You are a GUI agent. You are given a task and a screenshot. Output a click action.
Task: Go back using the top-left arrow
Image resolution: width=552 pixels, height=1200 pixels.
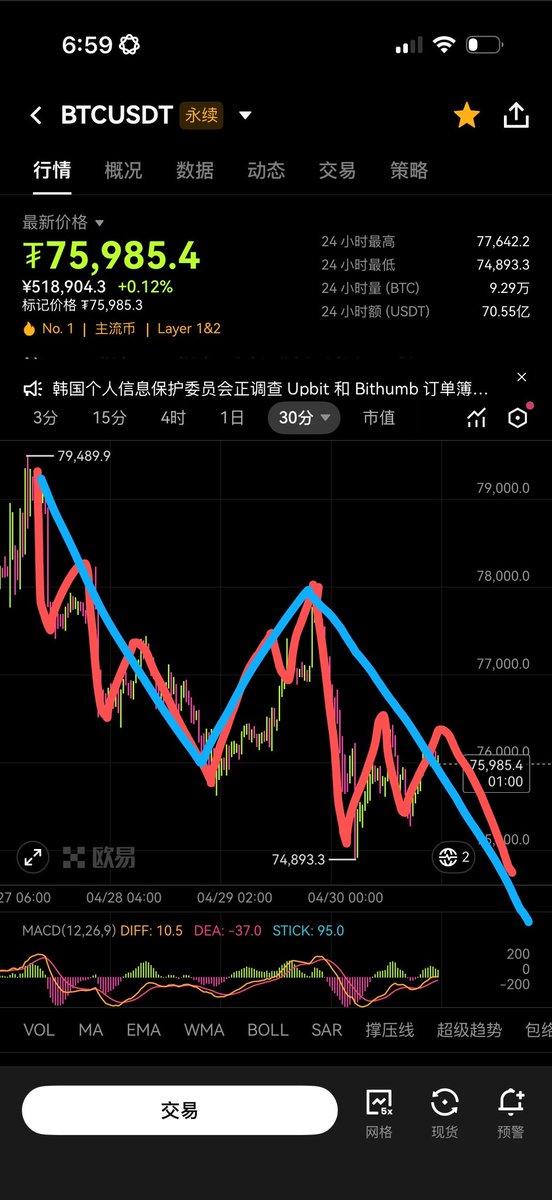[x=36, y=116]
